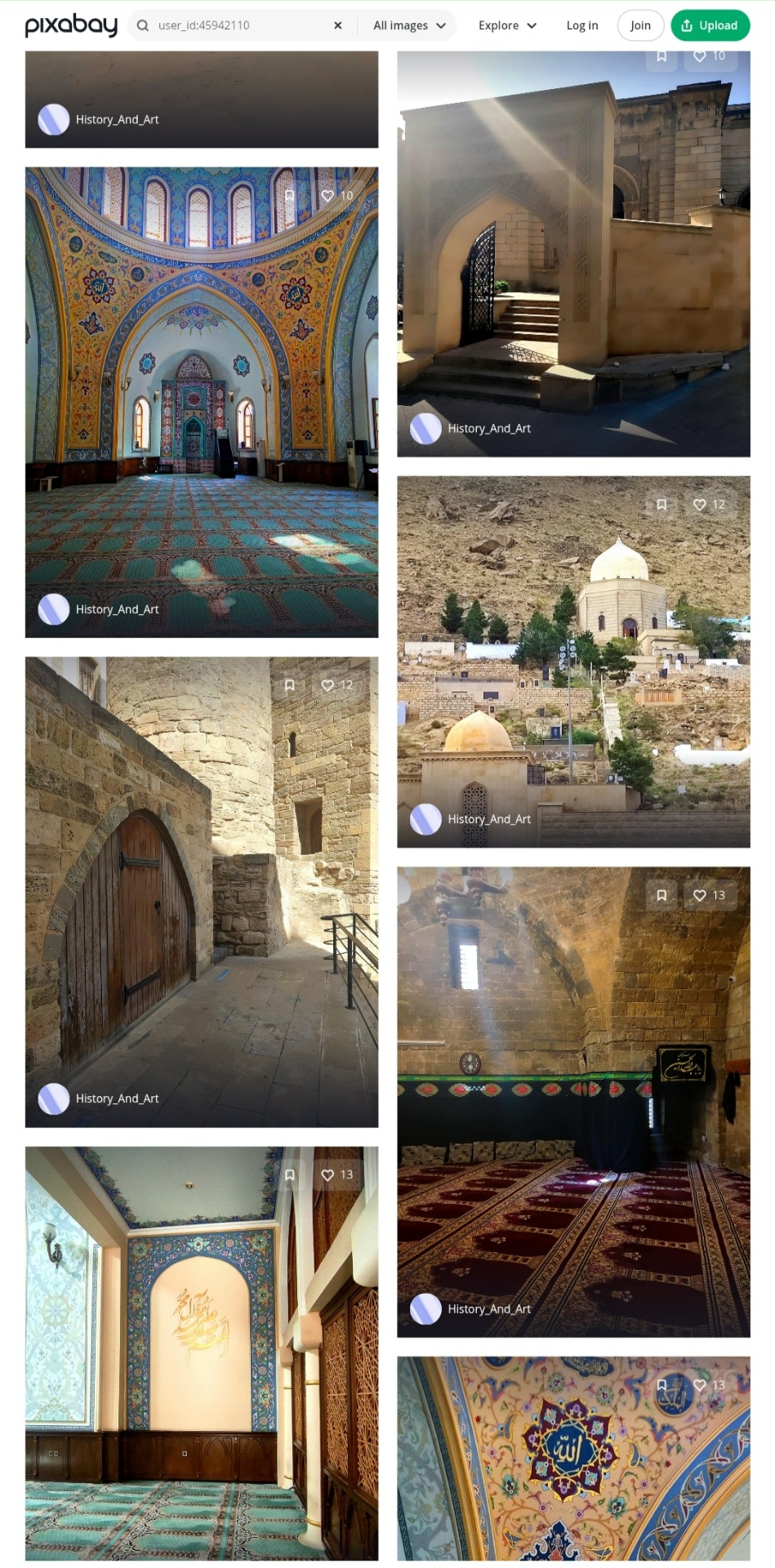This screenshot has width=775, height=1568.
Task: Like the peach niche with gold calligraphy photo
Action: (x=337, y=1175)
